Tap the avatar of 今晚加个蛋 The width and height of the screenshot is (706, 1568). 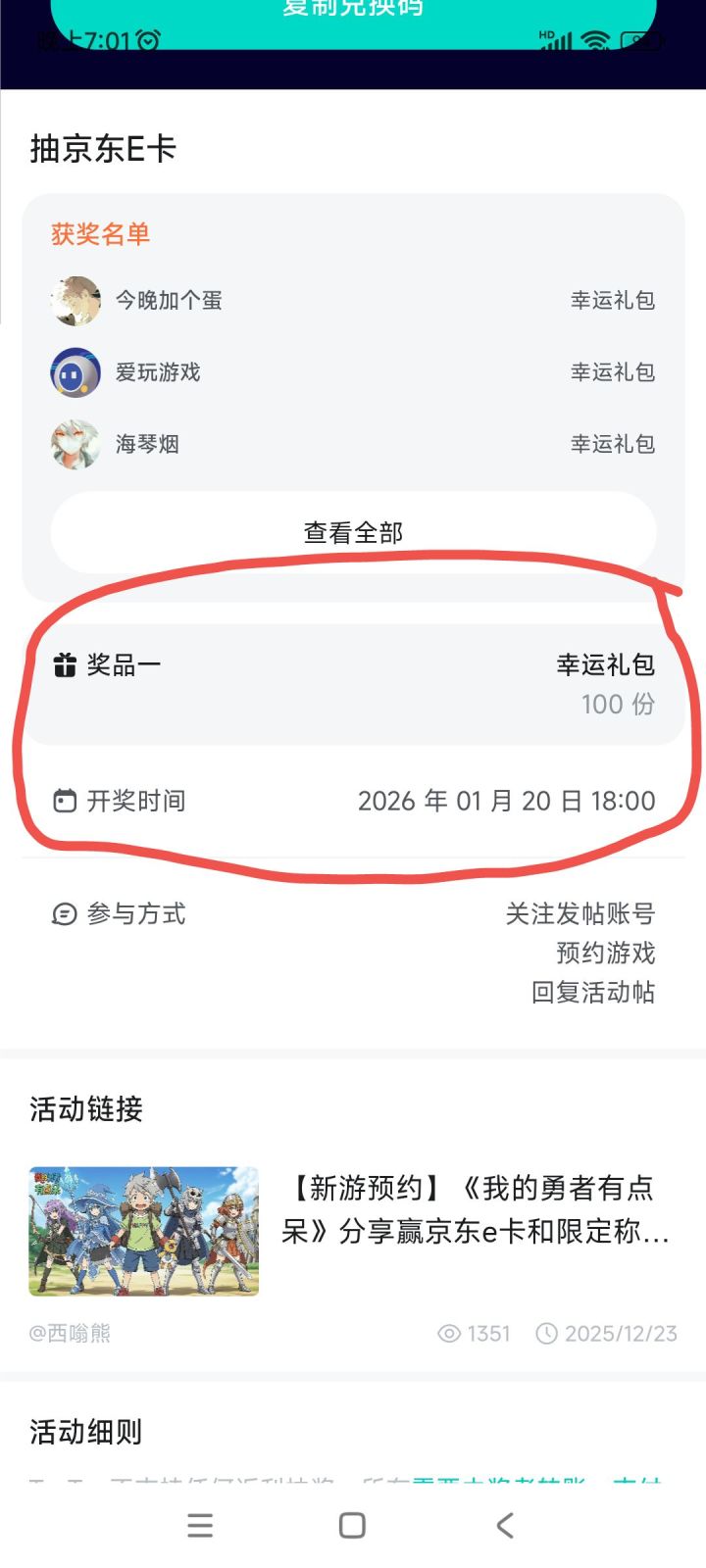76,301
